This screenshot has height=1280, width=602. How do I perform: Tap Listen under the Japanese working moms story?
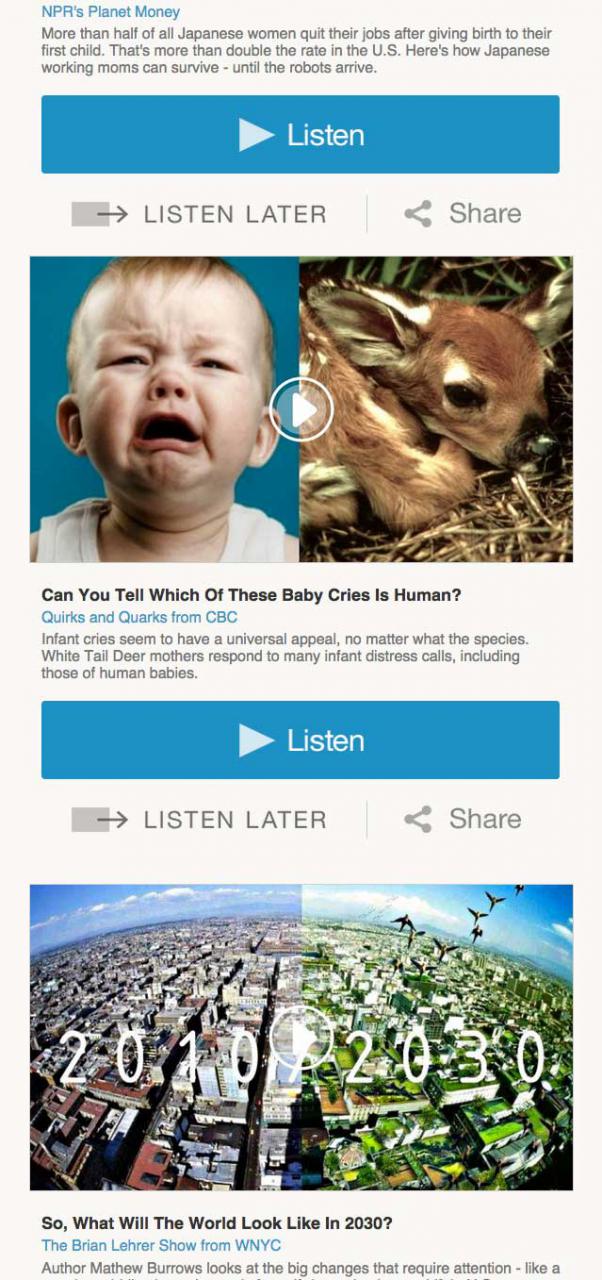coord(300,135)
